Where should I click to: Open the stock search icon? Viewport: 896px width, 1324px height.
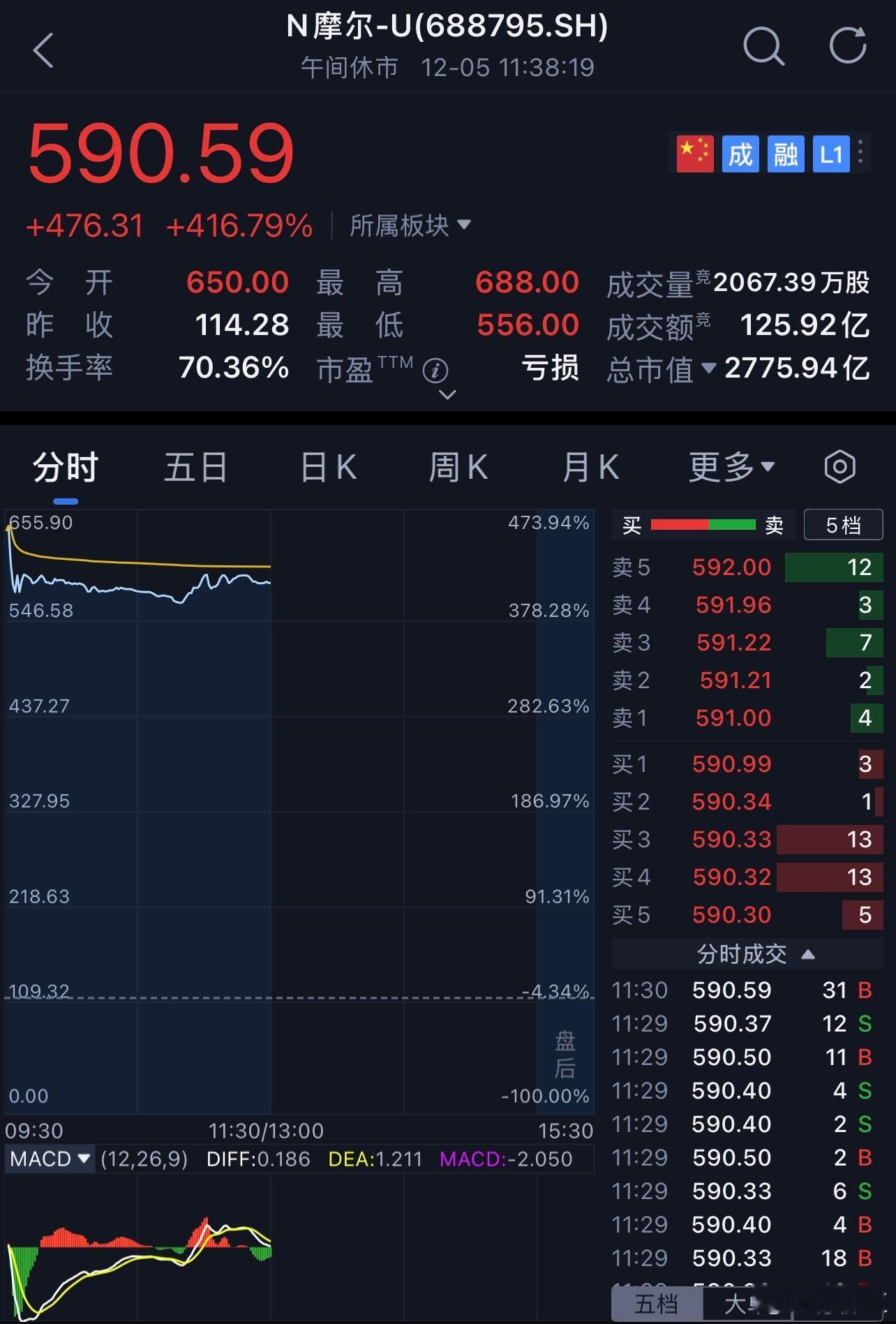764,46
